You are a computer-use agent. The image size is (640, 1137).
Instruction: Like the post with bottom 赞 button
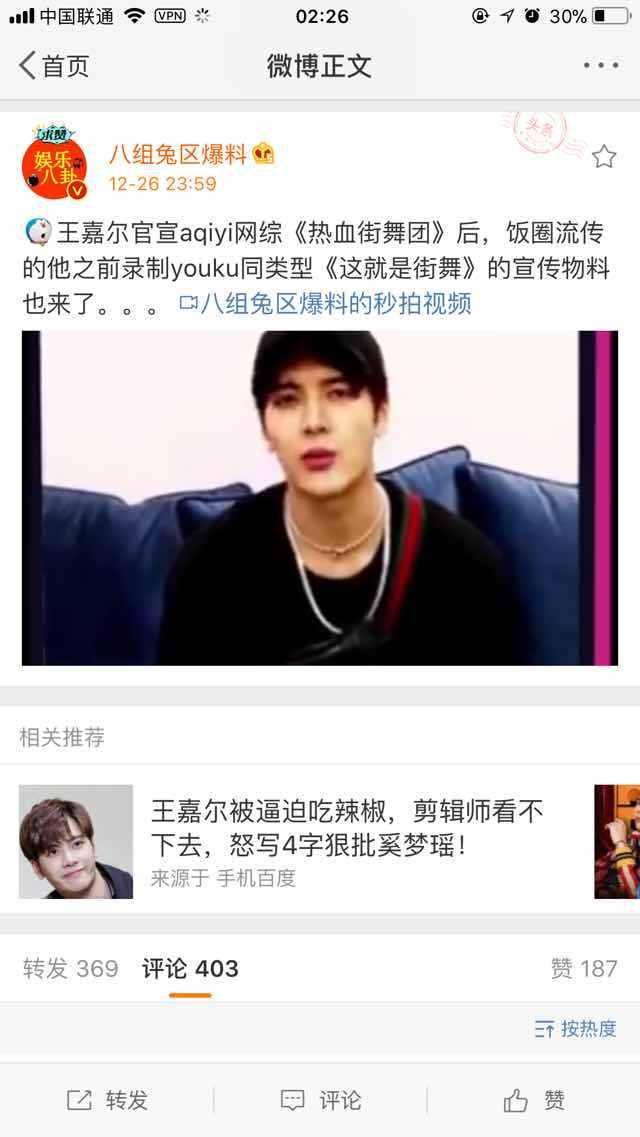tap(534, 1100)
